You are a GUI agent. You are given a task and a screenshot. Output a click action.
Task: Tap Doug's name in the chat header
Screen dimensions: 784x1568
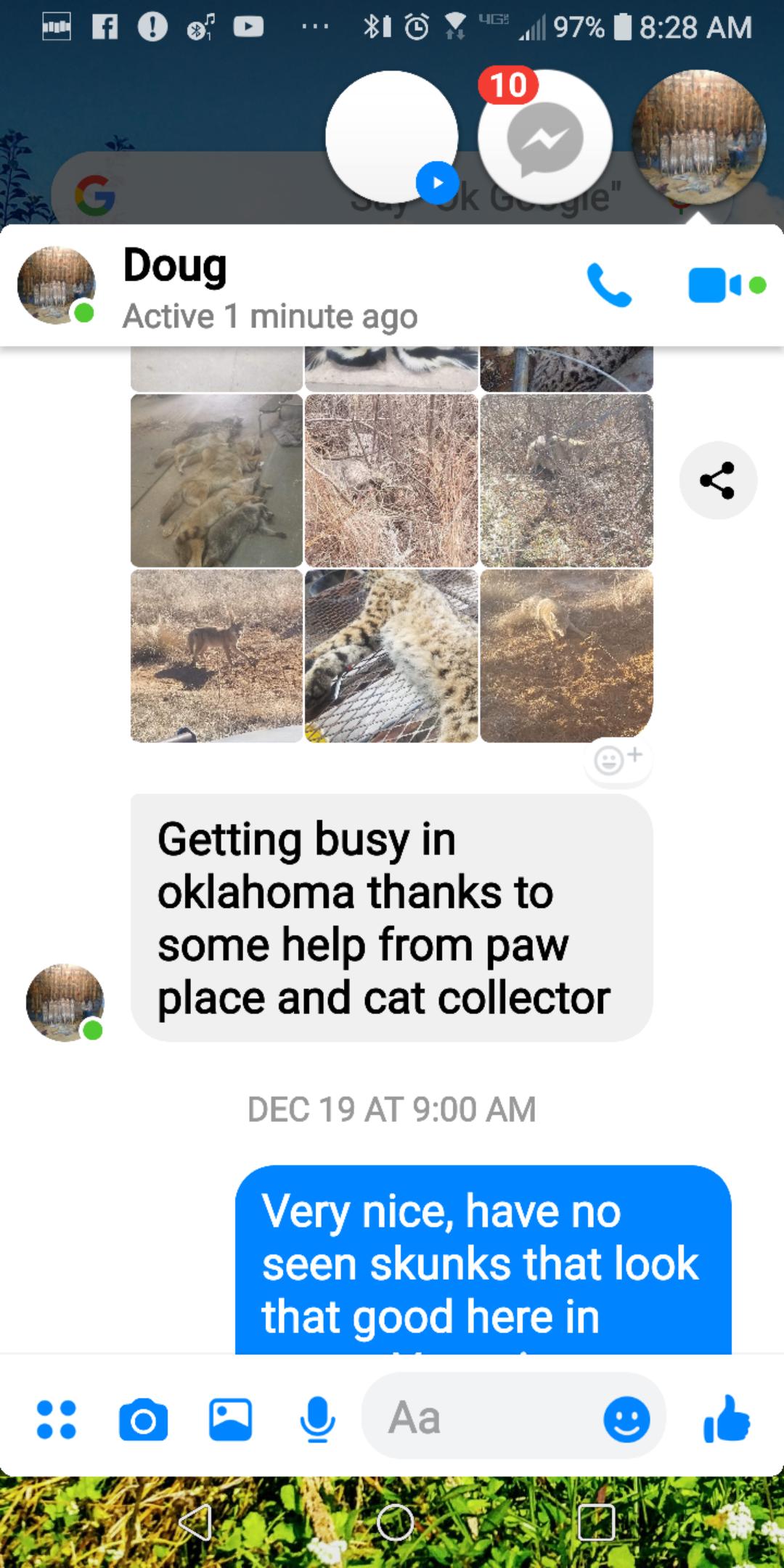click(175, 266)
